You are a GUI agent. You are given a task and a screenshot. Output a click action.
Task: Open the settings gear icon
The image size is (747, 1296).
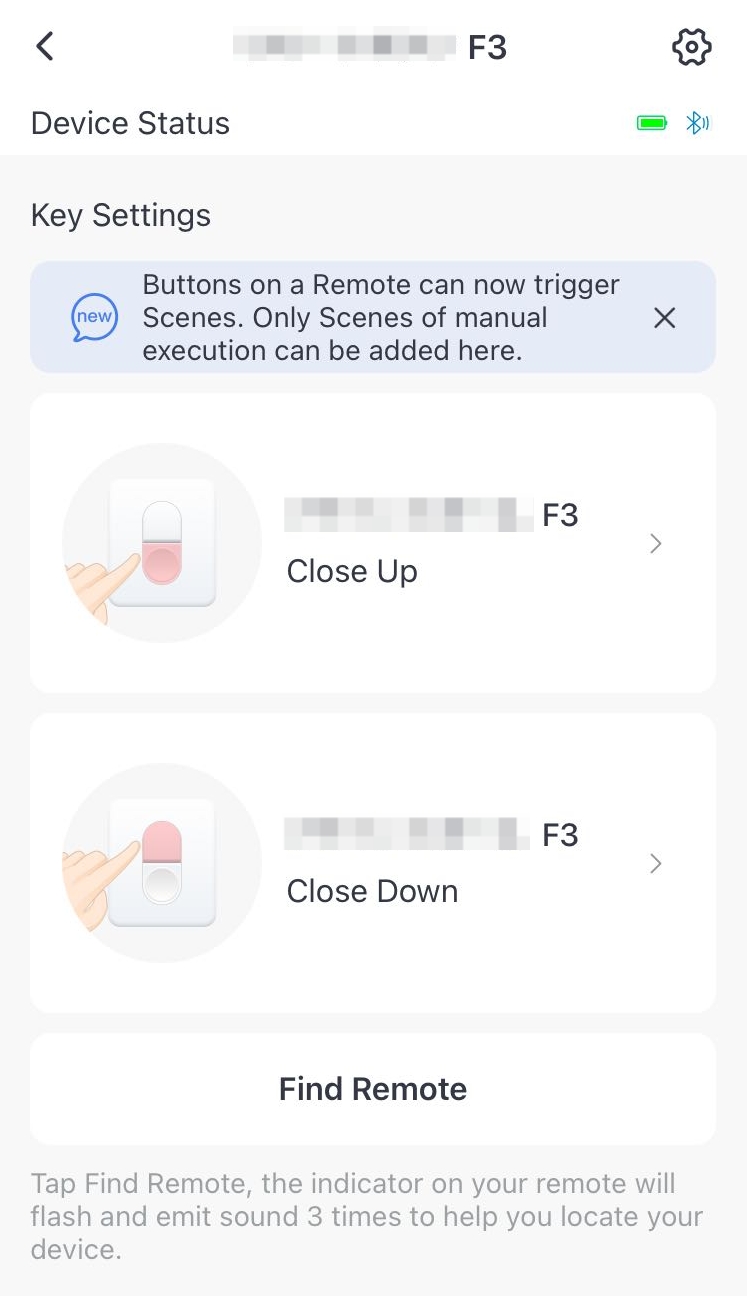pyautogui.click(x=691, y=47)
